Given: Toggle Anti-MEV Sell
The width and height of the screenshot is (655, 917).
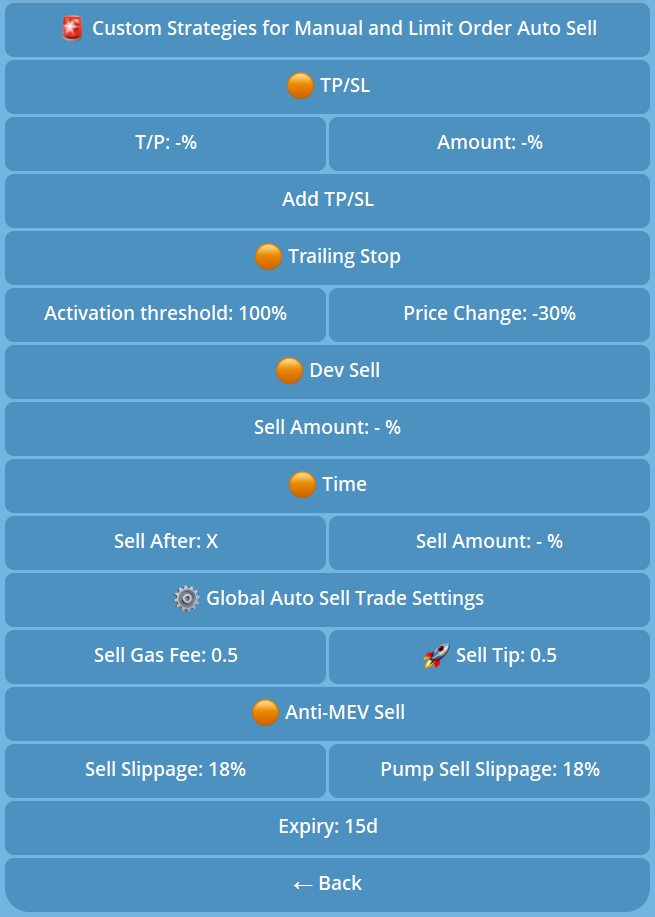Looking at the screenshot, I should point(327,713).
